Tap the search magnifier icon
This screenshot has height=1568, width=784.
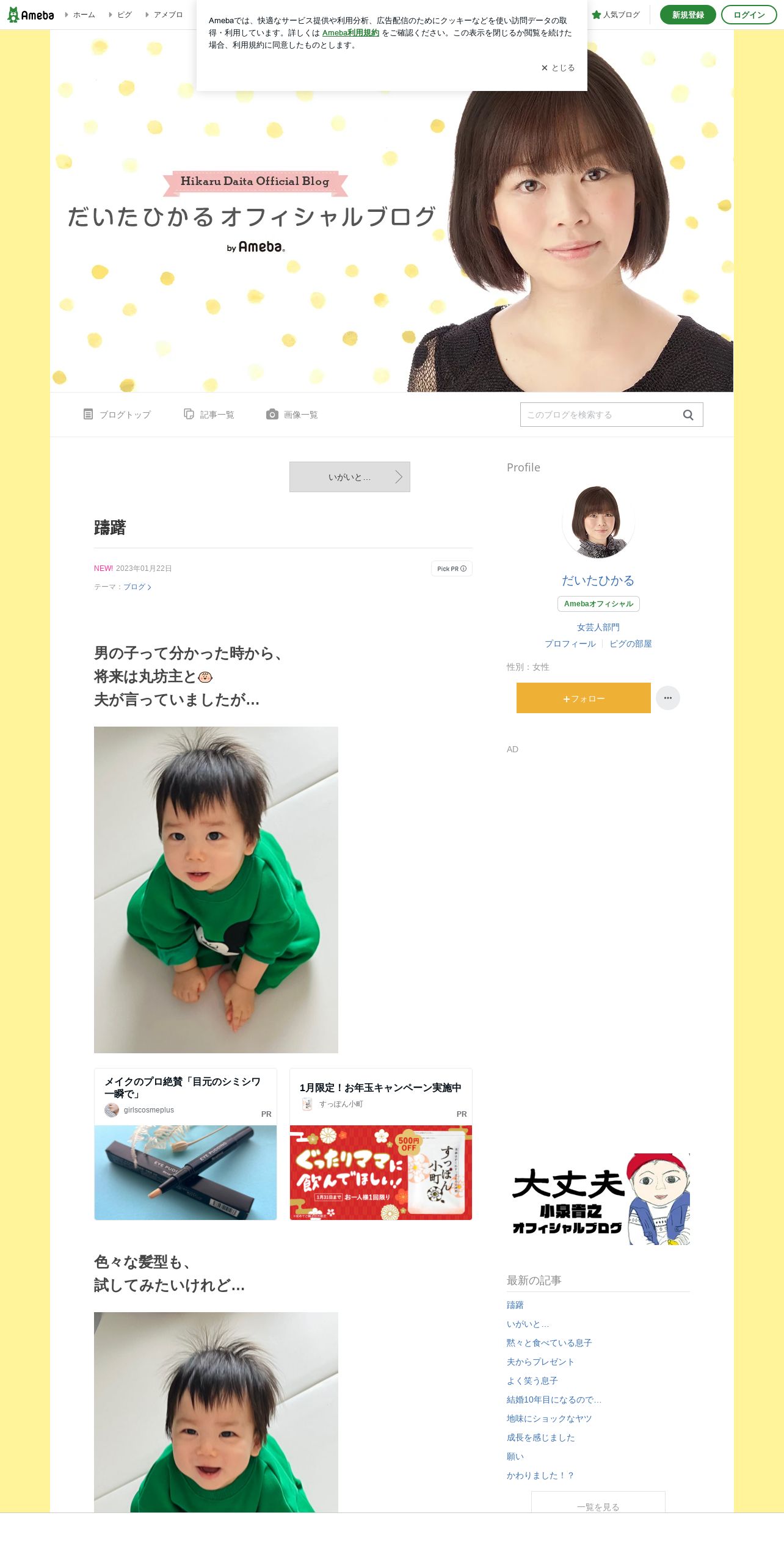pyautogui.click(x=688, y=415)
